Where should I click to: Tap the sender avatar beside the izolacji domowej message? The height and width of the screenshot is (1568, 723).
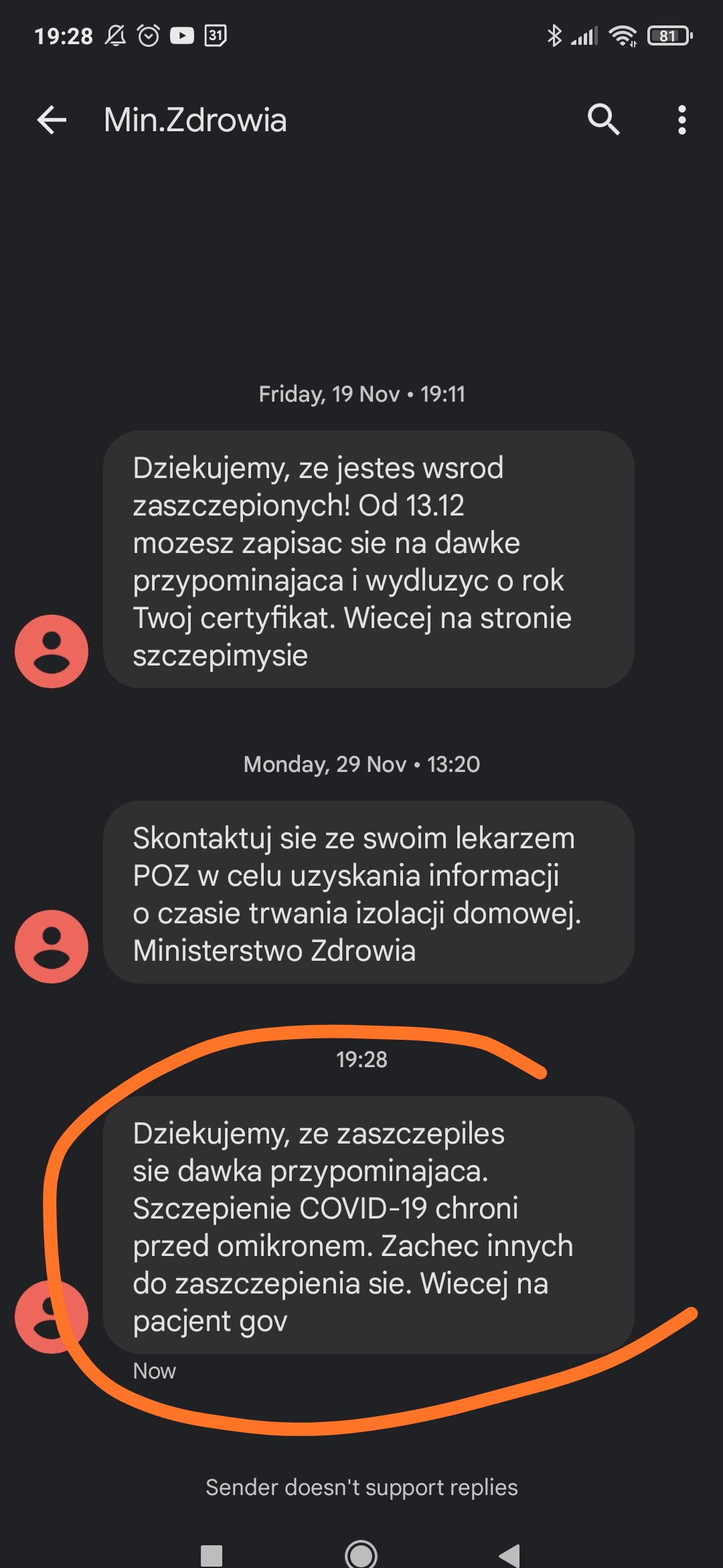[52, 947]
